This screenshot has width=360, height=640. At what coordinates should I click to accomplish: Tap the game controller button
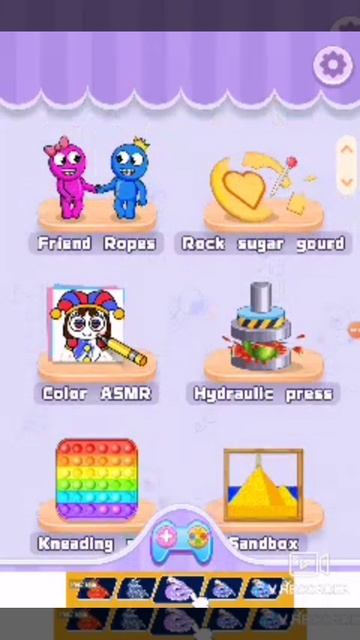pyautogui.click(x=182, y=541)
